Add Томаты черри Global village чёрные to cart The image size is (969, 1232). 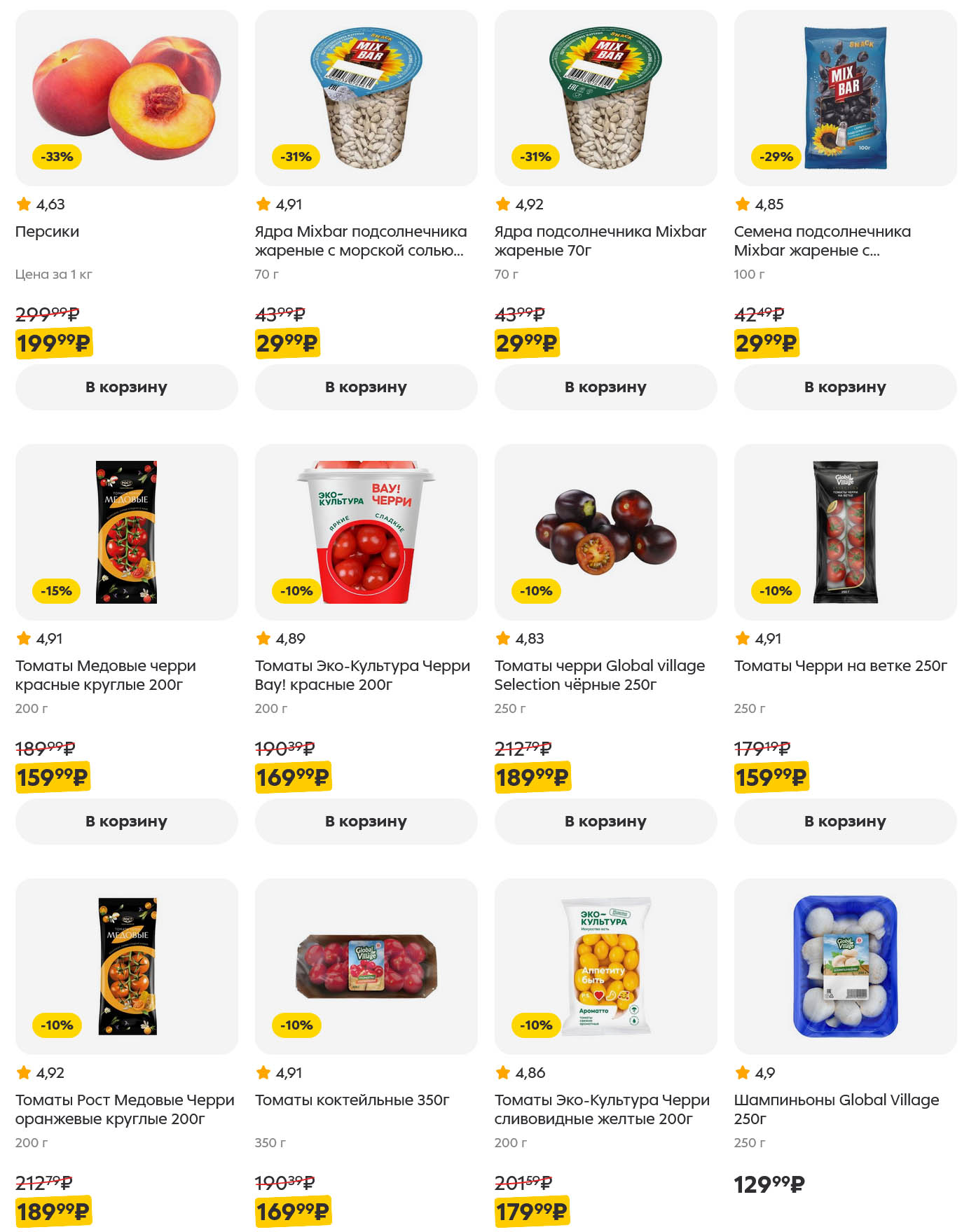605,821
